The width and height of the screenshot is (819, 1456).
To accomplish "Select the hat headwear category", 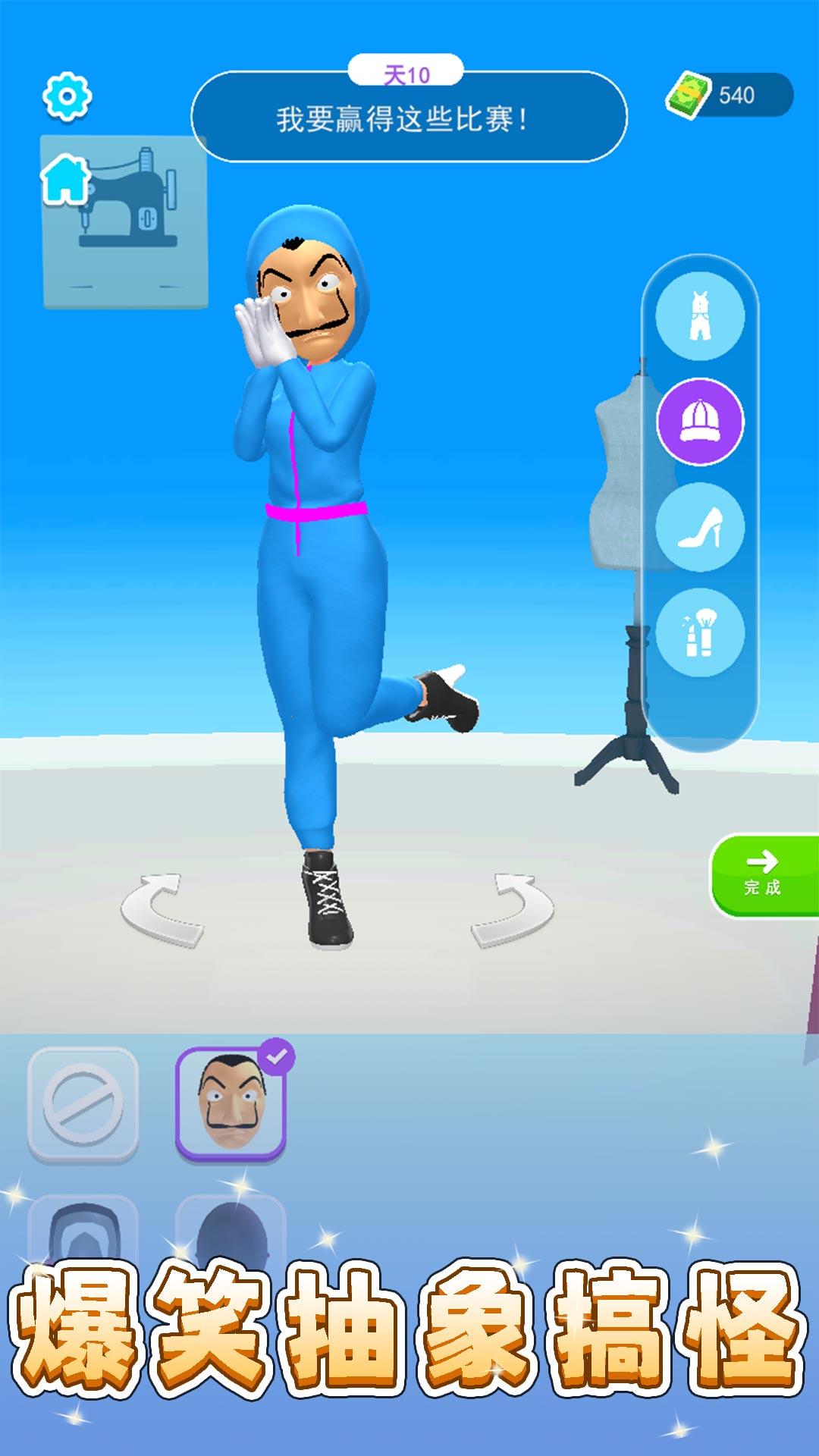I will point(699,422).
